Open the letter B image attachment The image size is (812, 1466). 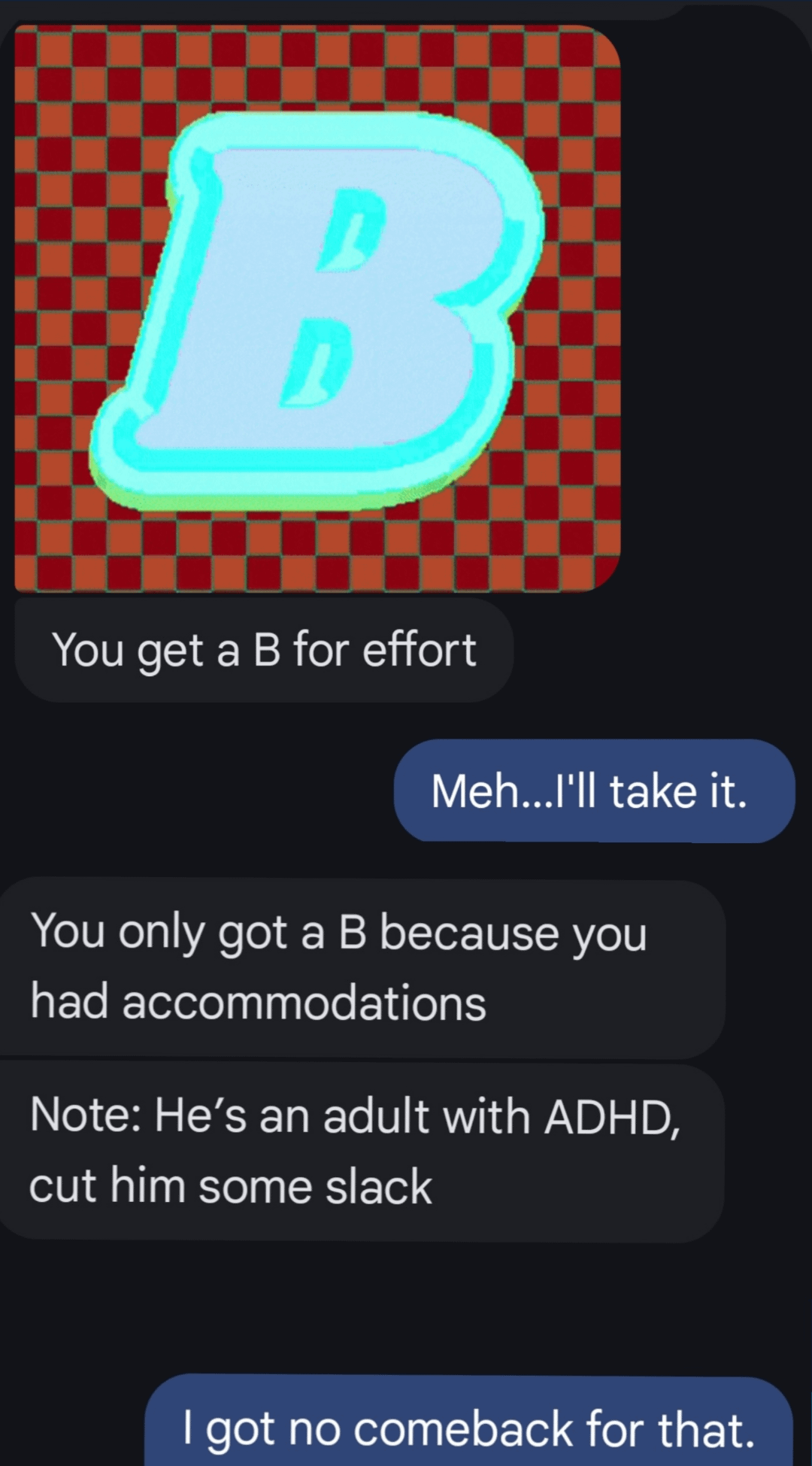pos(317,308)
